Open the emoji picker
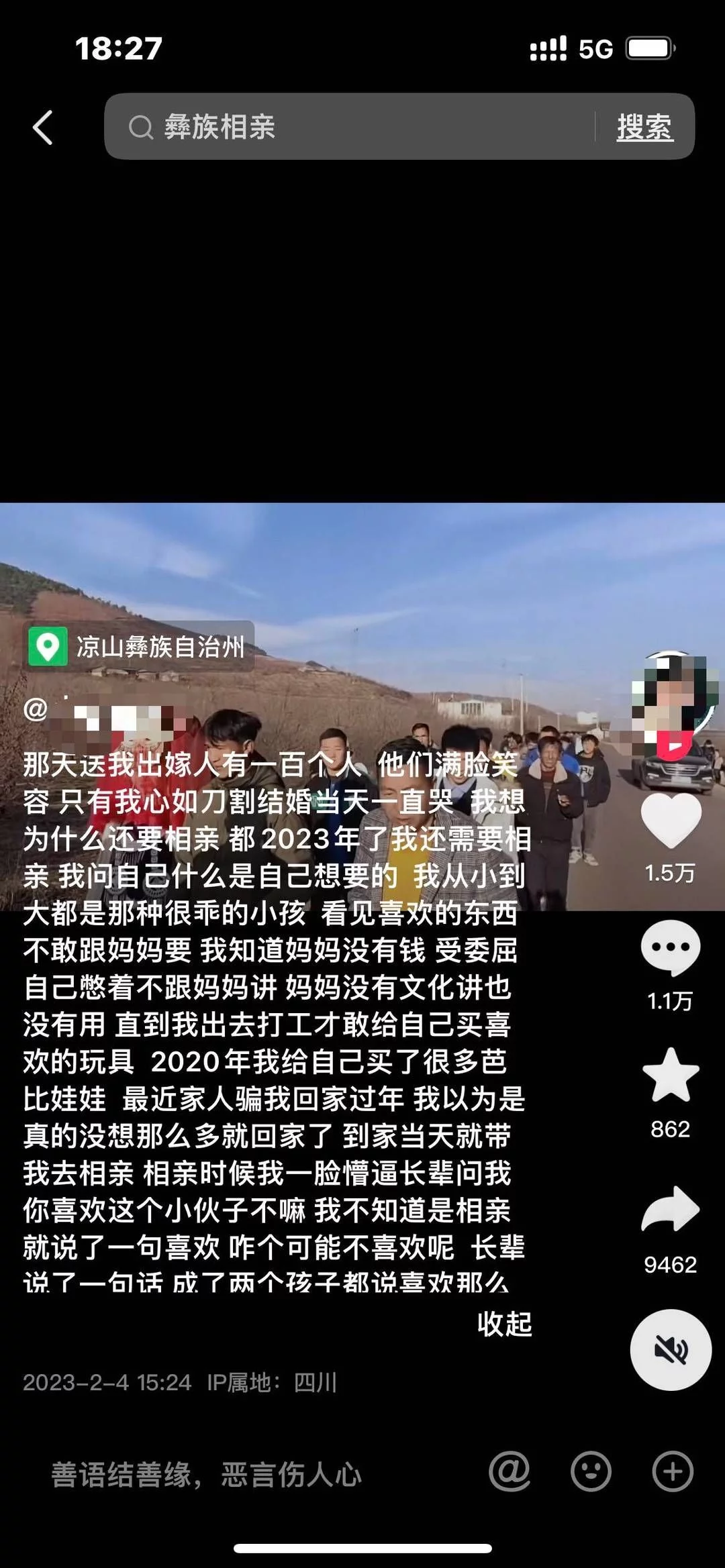725x1568 pixels. coord(591,1472)
